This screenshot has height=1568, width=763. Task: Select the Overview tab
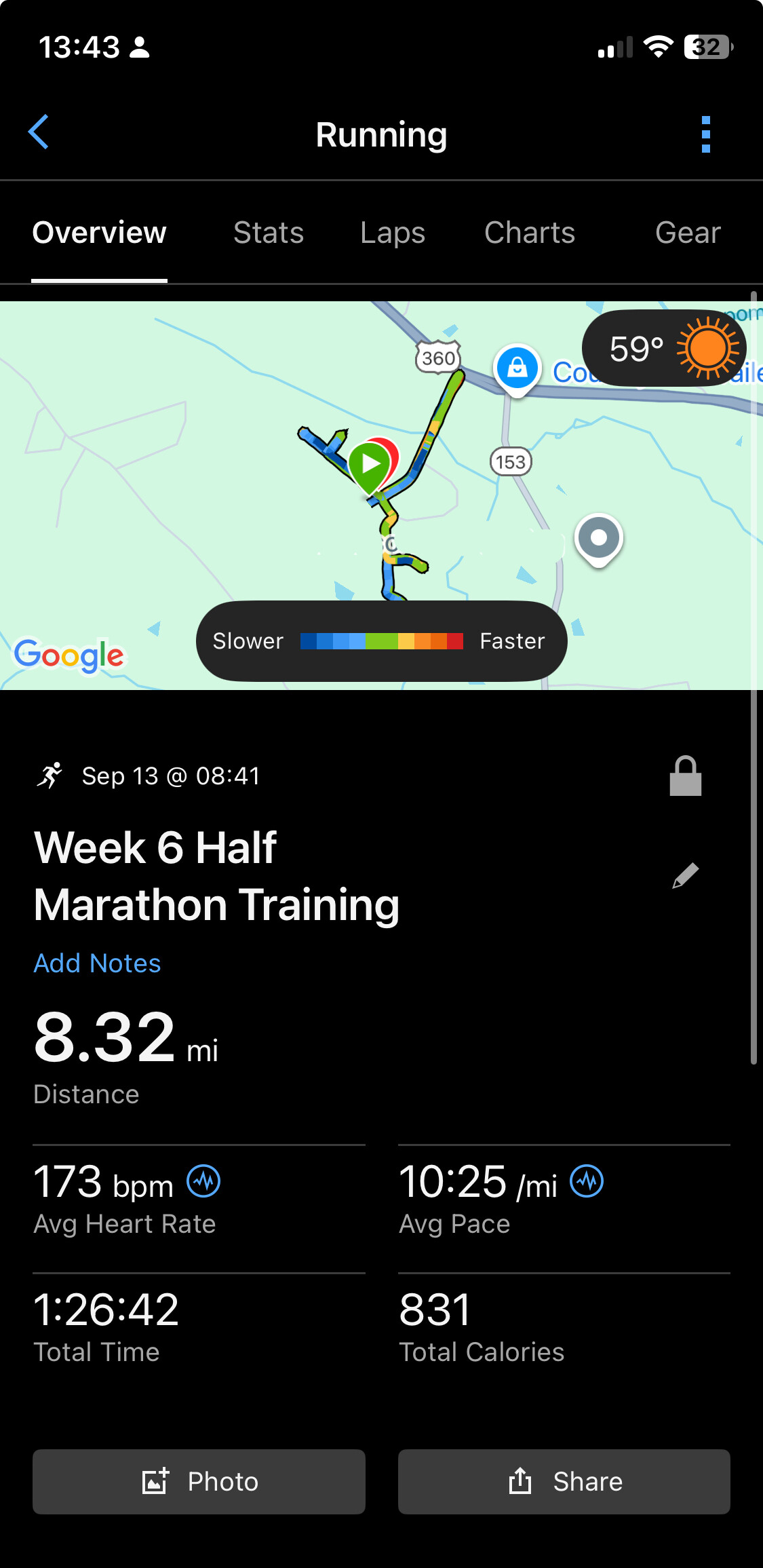tap(100, 233)
